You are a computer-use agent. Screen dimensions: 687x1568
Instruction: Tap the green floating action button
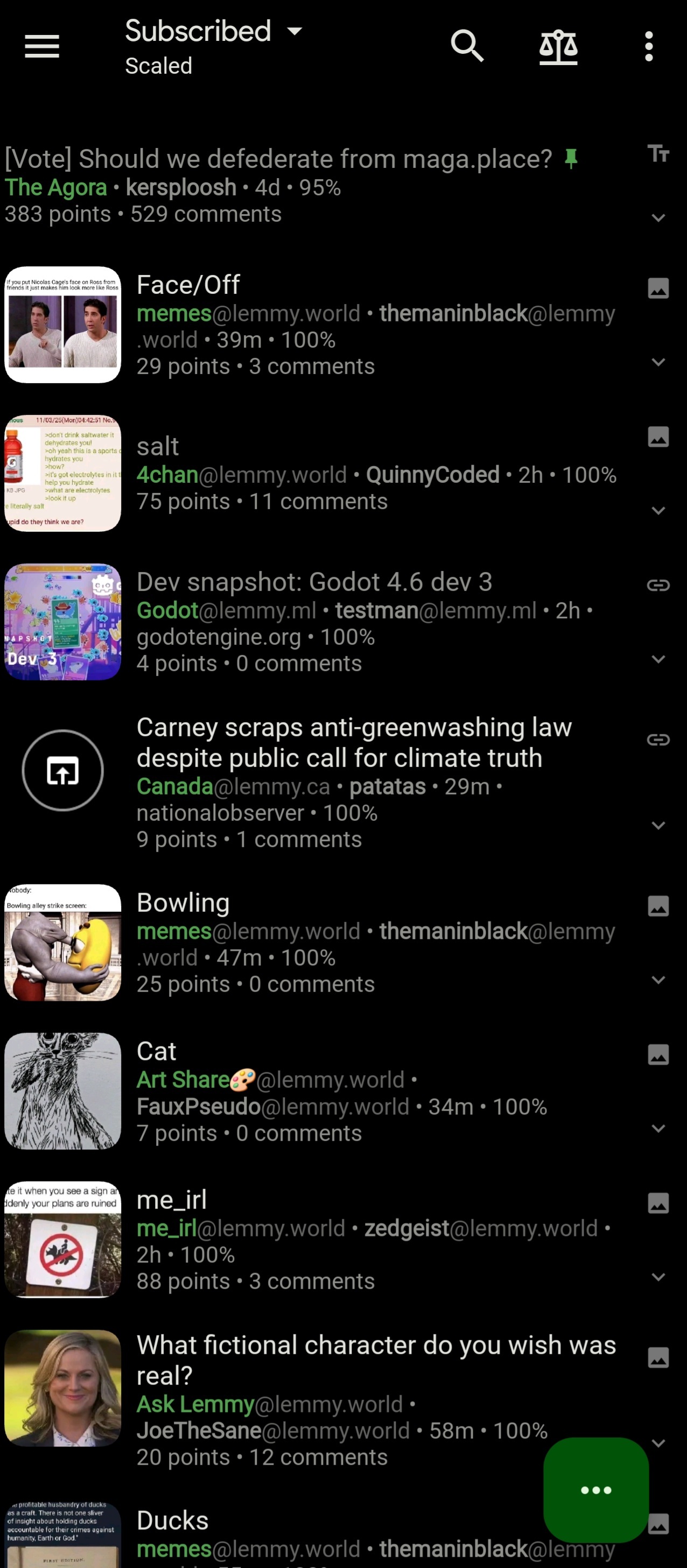pyautogui.click(x=595, y=1489)
